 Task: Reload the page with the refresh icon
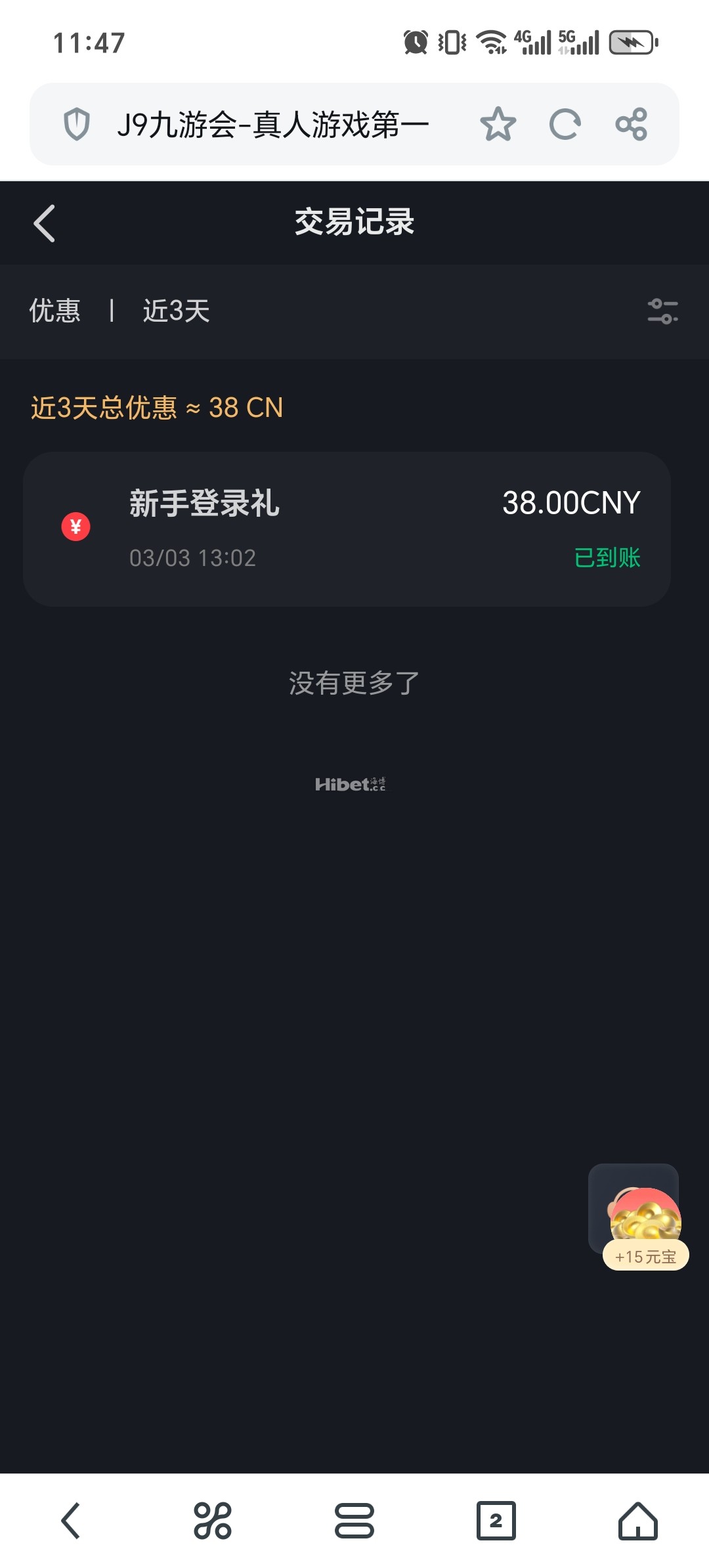point(565,124)
